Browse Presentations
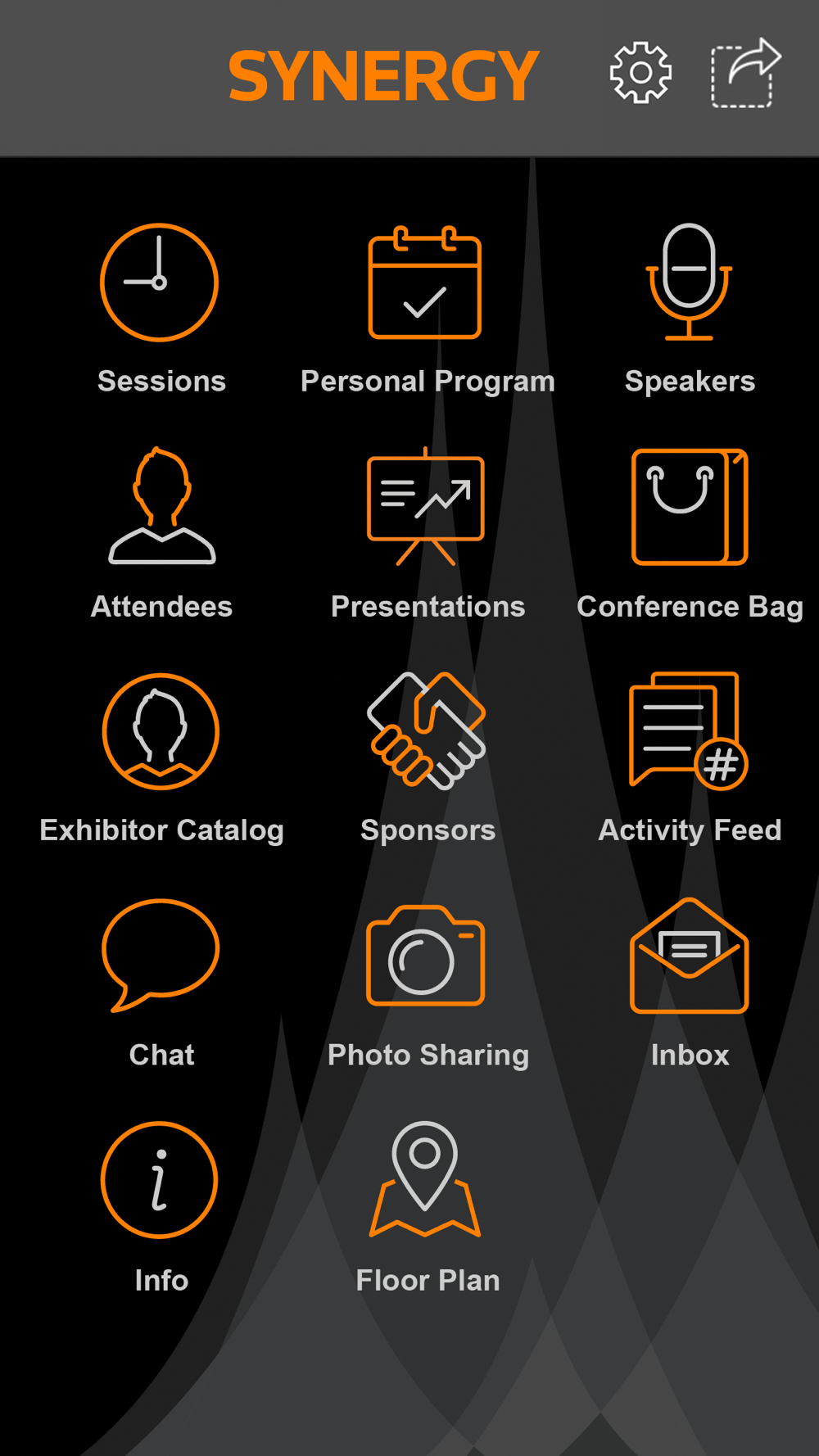The image size is (819, 1456). [x=427, y=534]
